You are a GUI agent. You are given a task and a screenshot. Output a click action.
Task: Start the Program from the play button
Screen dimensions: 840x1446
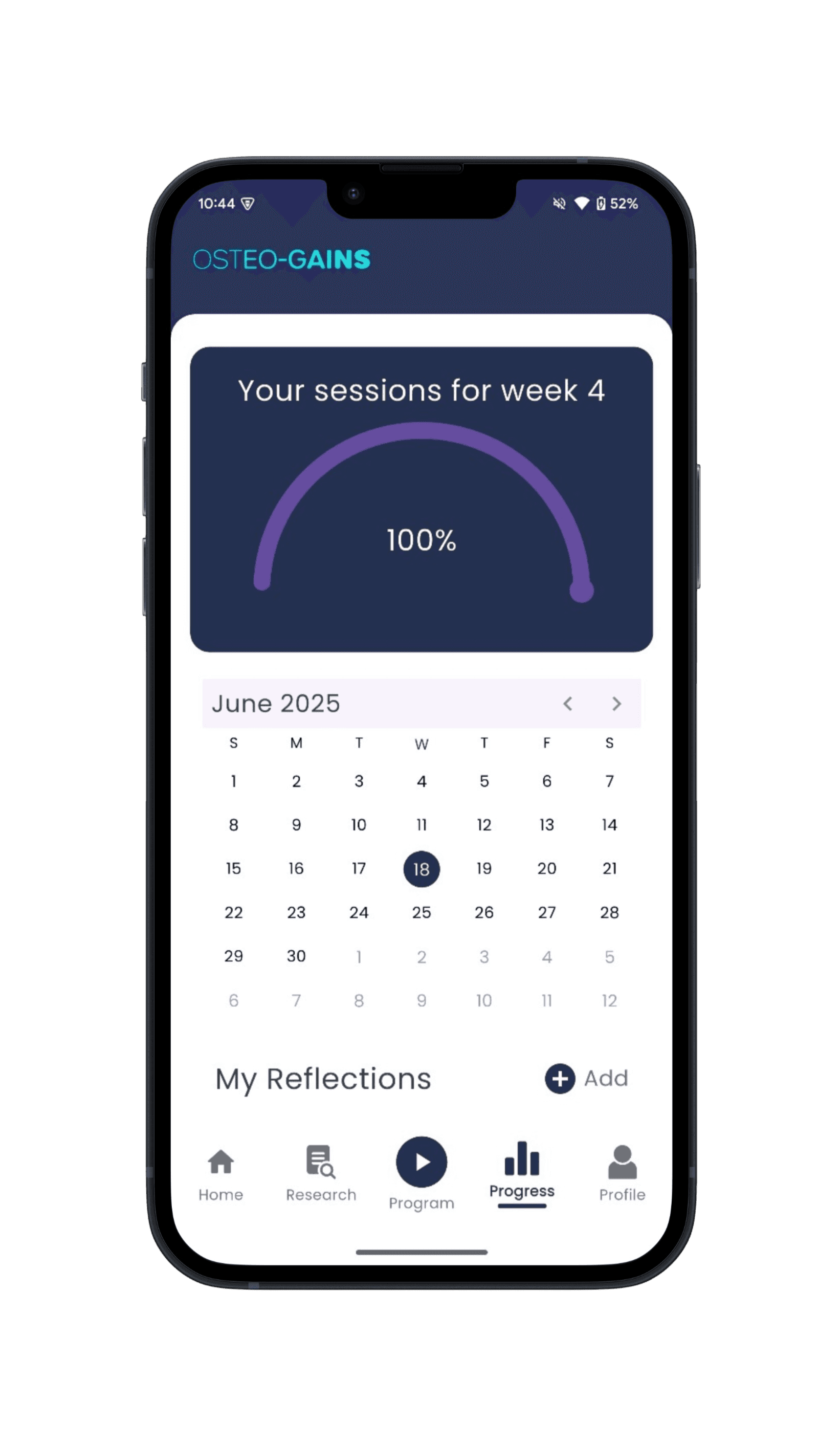click(x=421, y=1162)
